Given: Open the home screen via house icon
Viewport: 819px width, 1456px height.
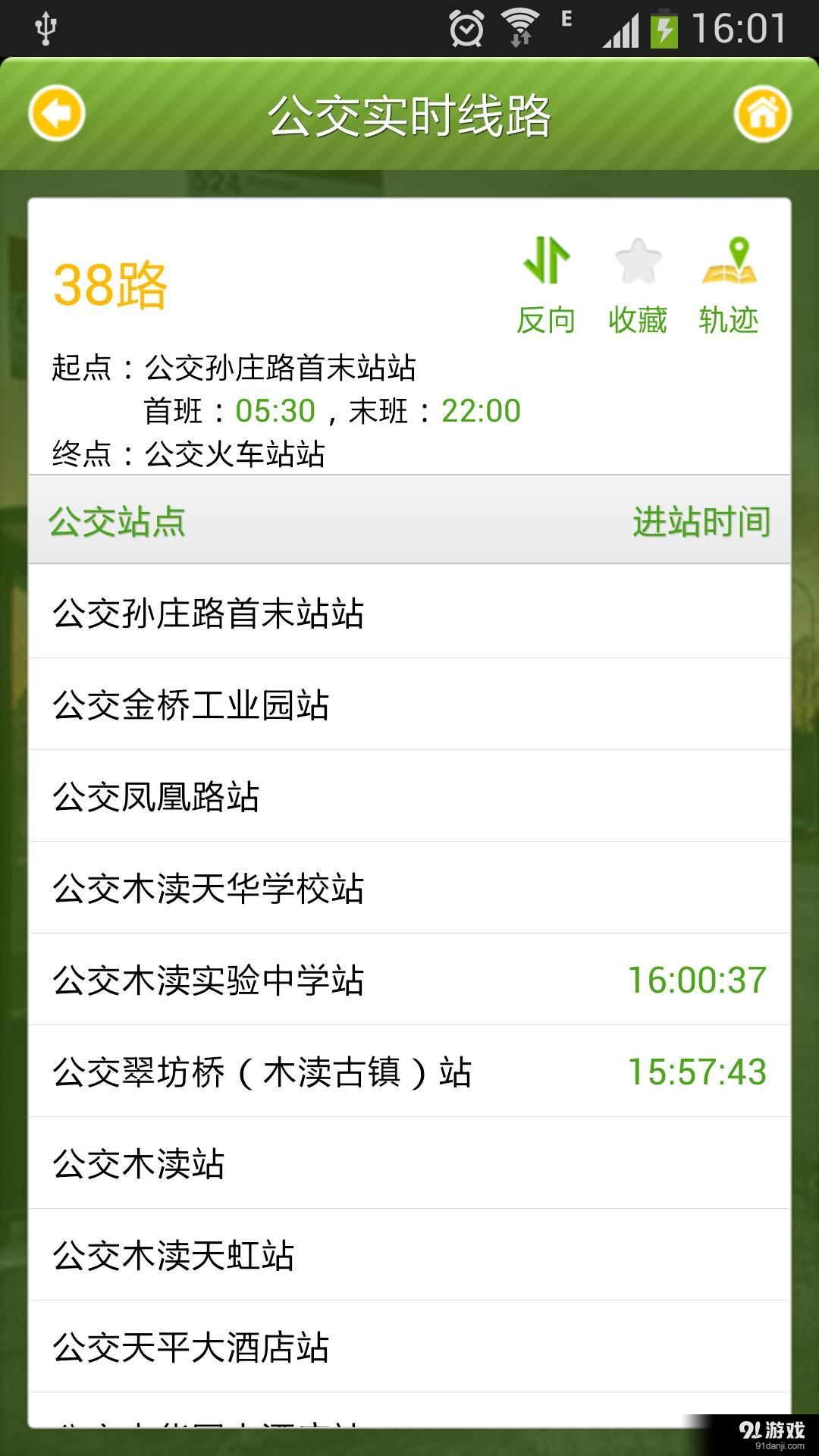Looking at the screenshot, I should (x=764, y=112).
